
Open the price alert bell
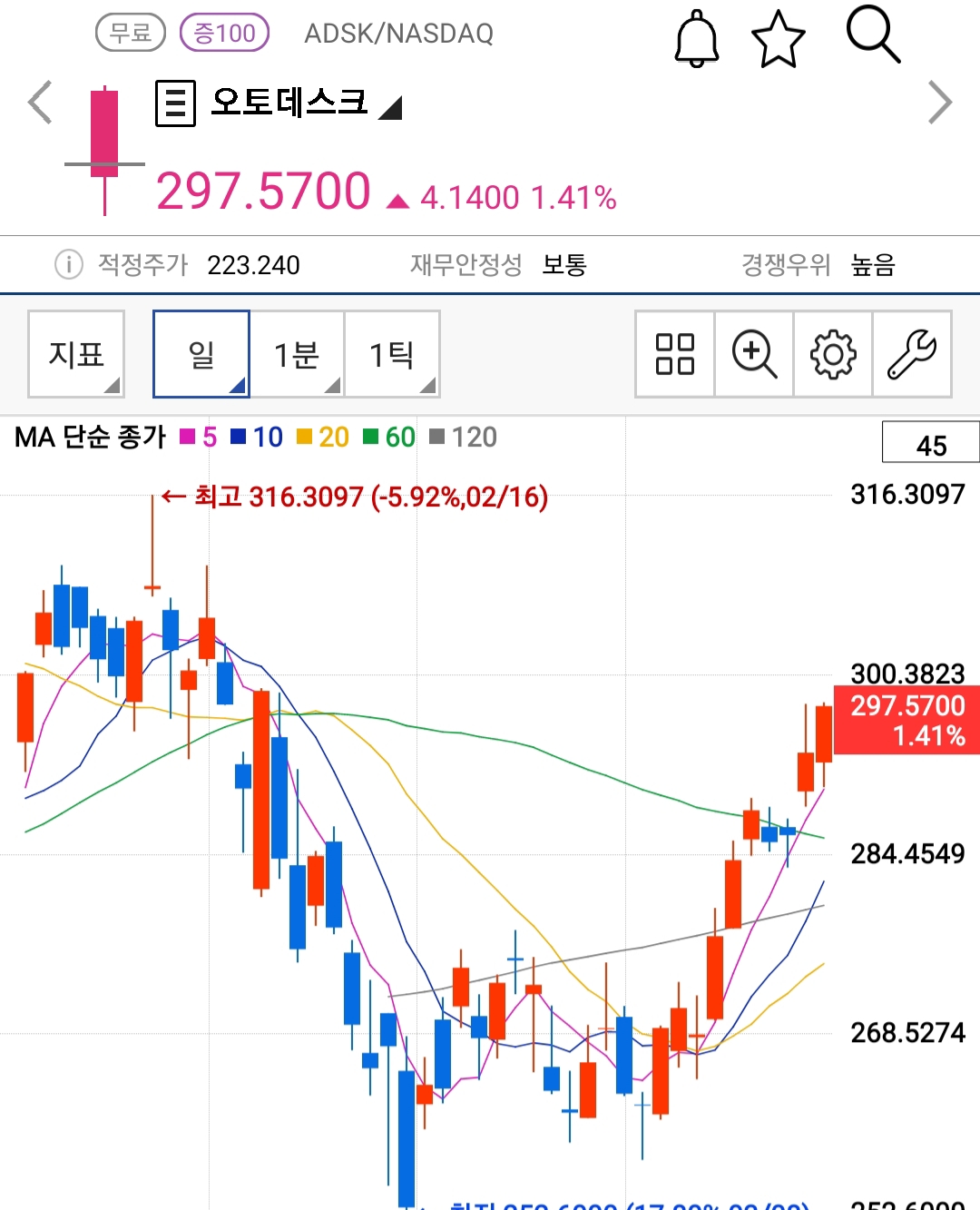pyautogui.click(x=696, y=38)
